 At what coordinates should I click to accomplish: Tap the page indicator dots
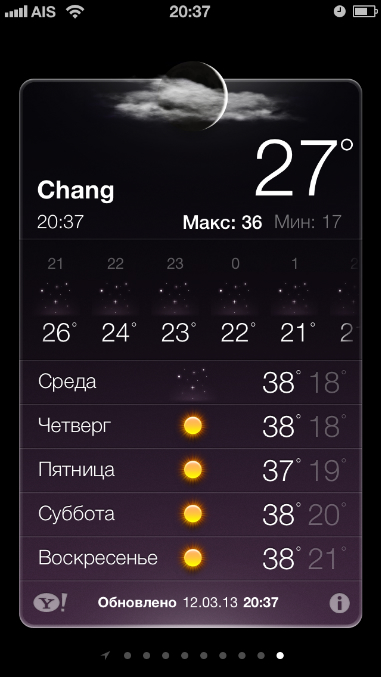[193, 655]
